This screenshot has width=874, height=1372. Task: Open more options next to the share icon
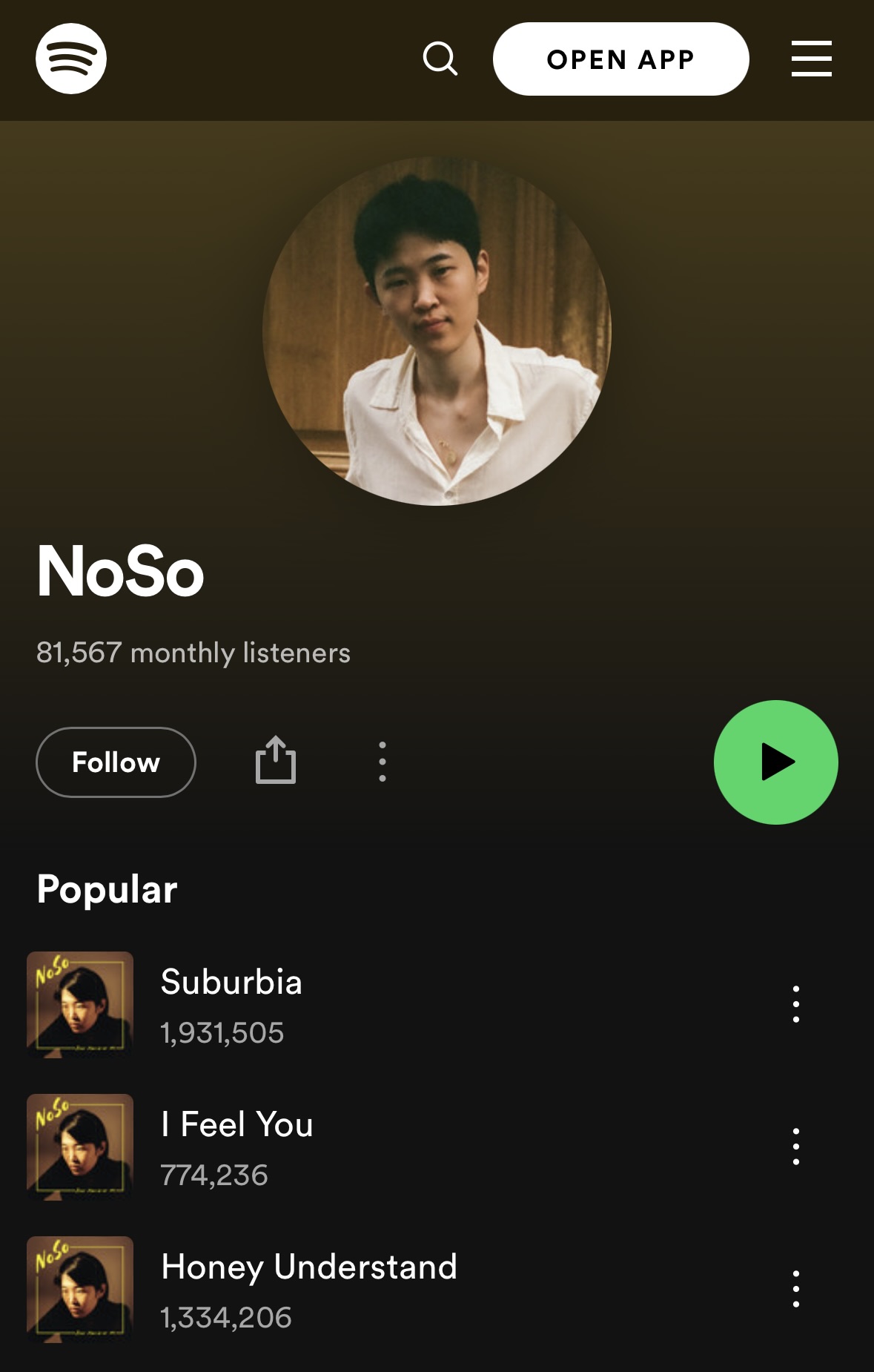[383, 762]
